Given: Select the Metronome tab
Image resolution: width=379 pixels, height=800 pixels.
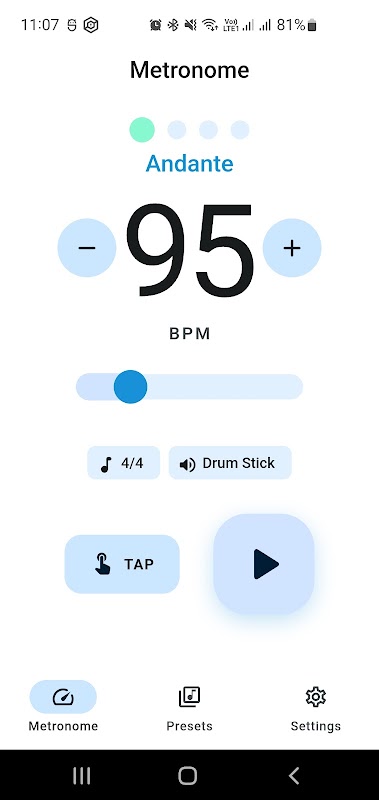Looking at the screenshot, I should point(63,709).
